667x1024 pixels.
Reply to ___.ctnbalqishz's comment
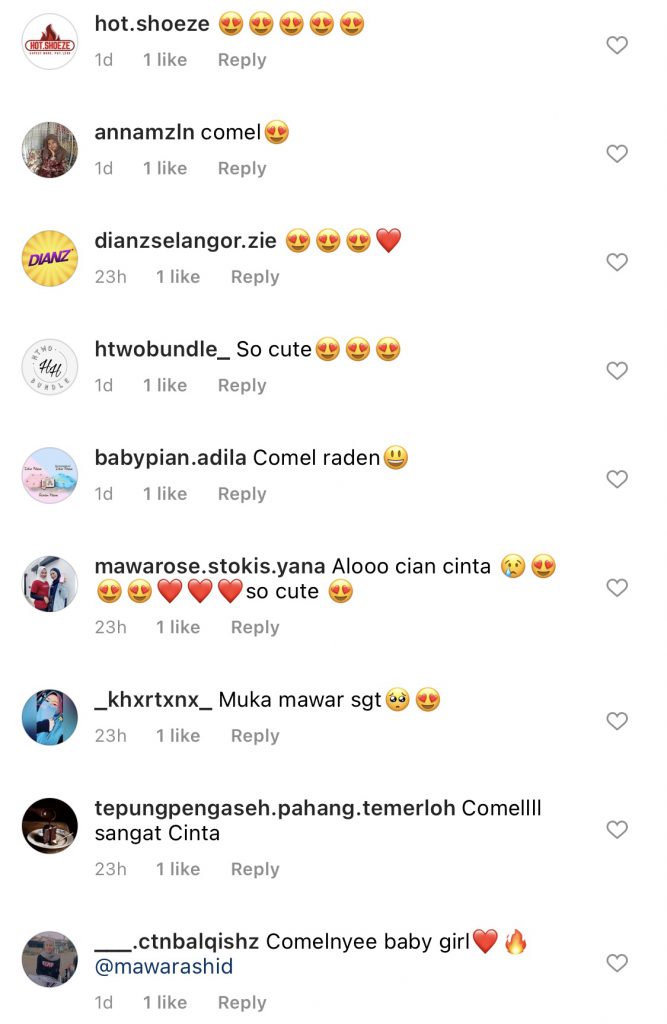tap(242, 1002)
